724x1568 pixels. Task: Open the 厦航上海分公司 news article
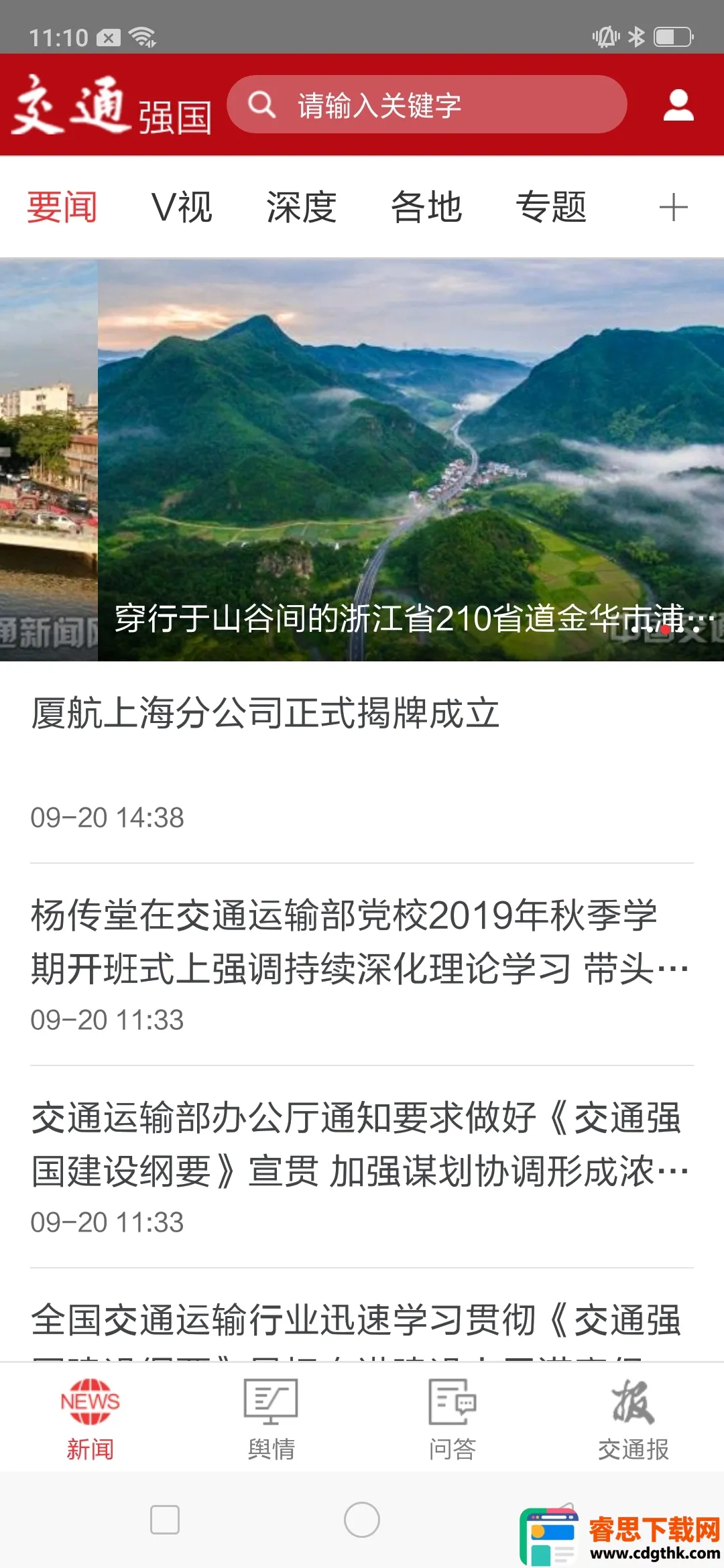tap(265, 713)
